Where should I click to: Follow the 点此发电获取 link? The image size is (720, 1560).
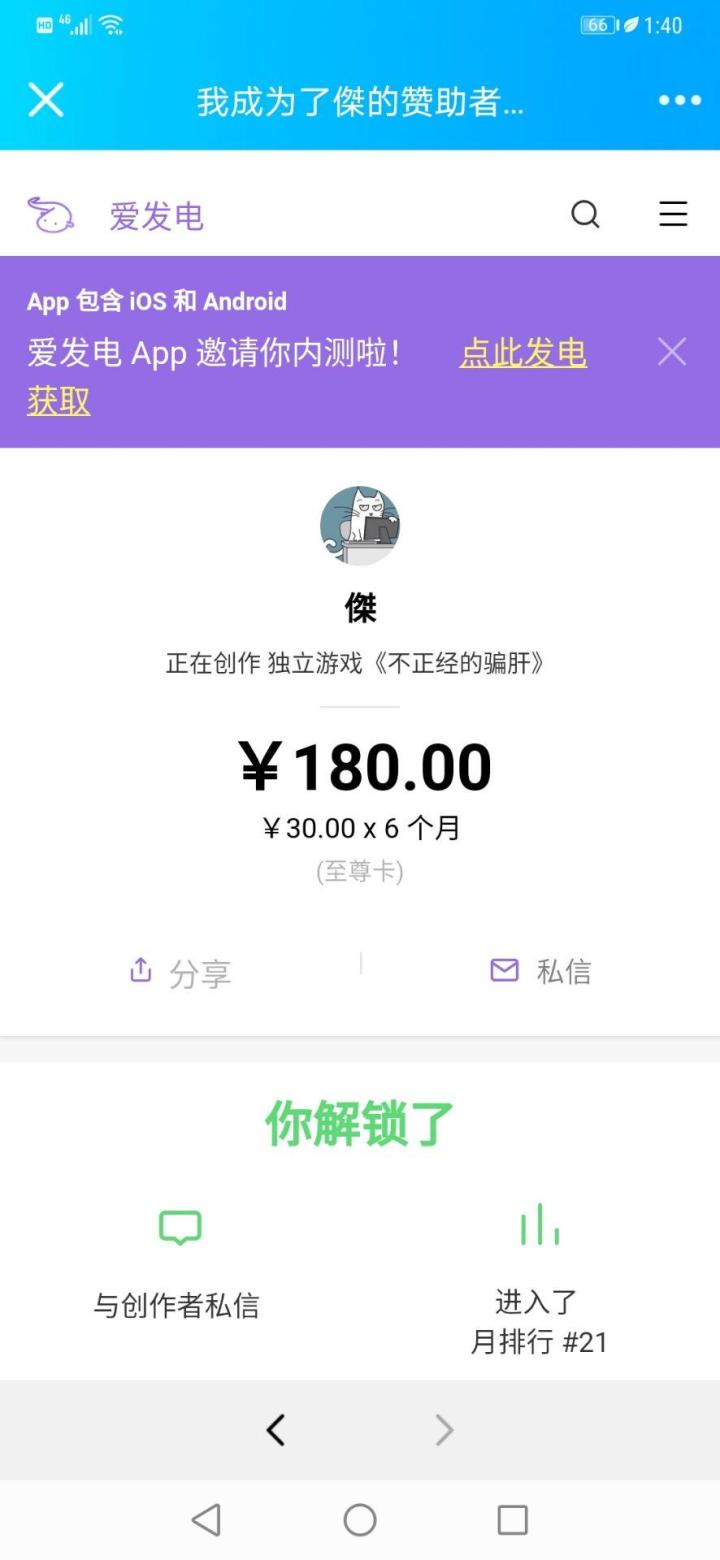(x=522, y=353)
